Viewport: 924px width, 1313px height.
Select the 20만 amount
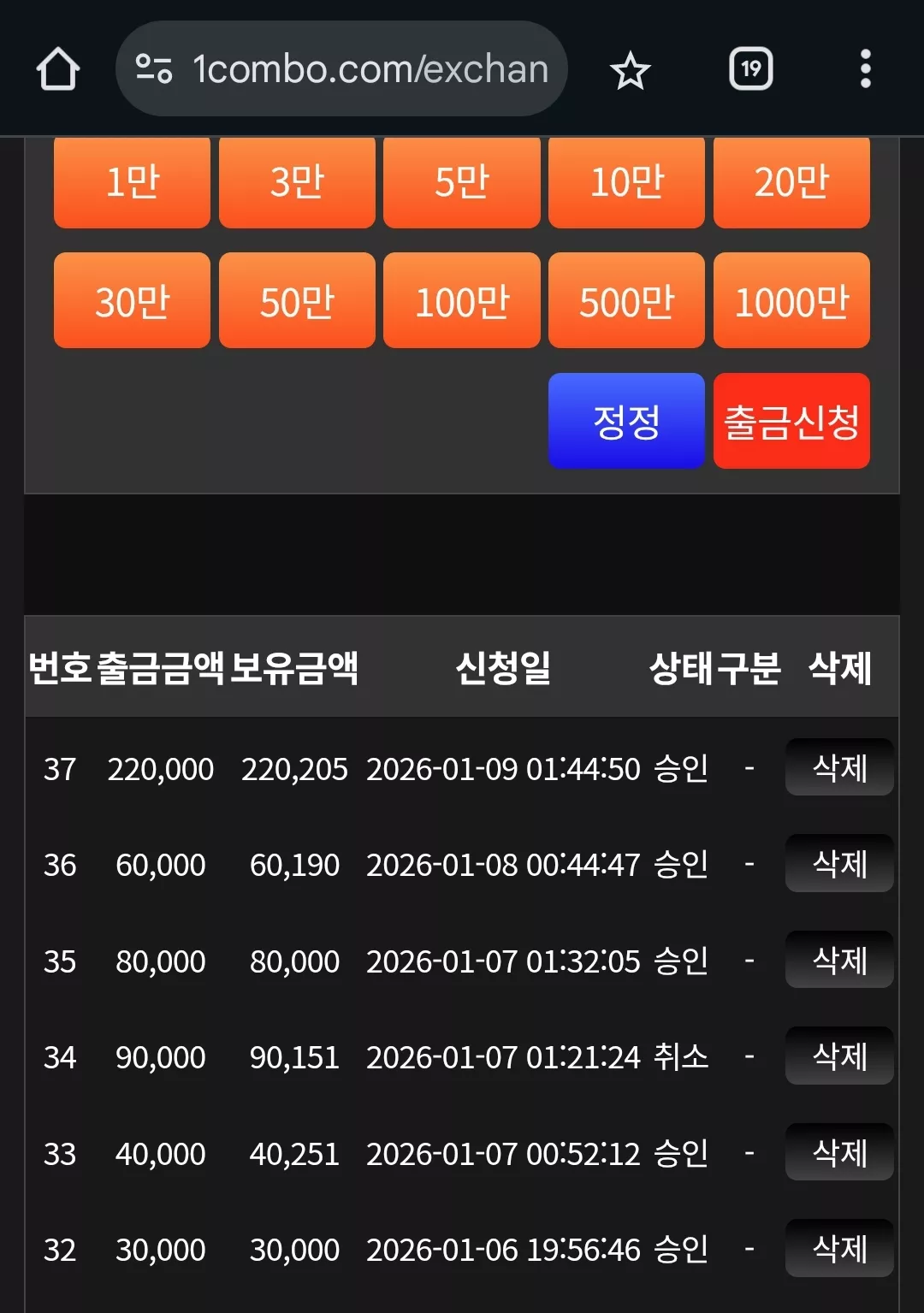[791, 182]
